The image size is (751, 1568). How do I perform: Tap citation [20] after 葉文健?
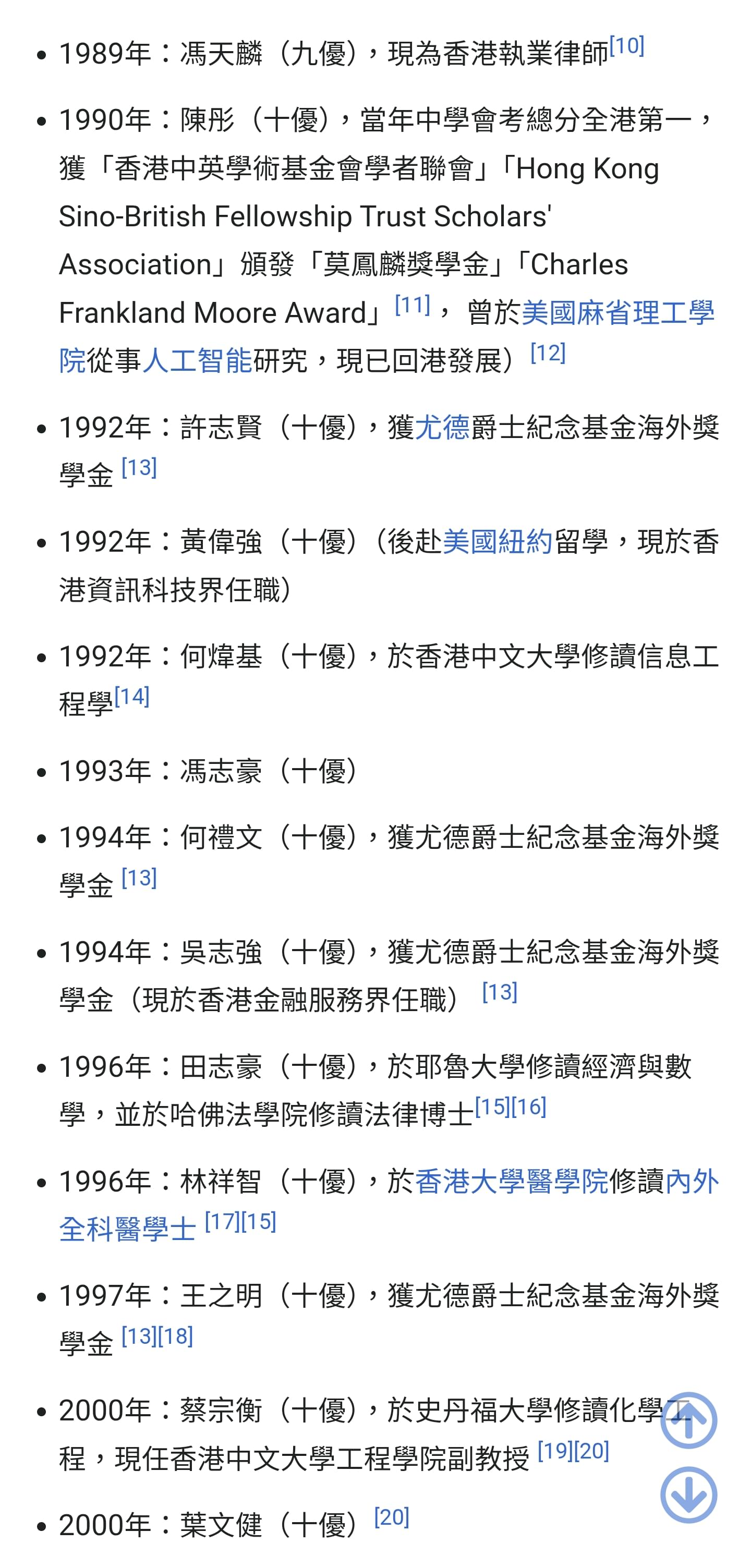coord(392,1517)
